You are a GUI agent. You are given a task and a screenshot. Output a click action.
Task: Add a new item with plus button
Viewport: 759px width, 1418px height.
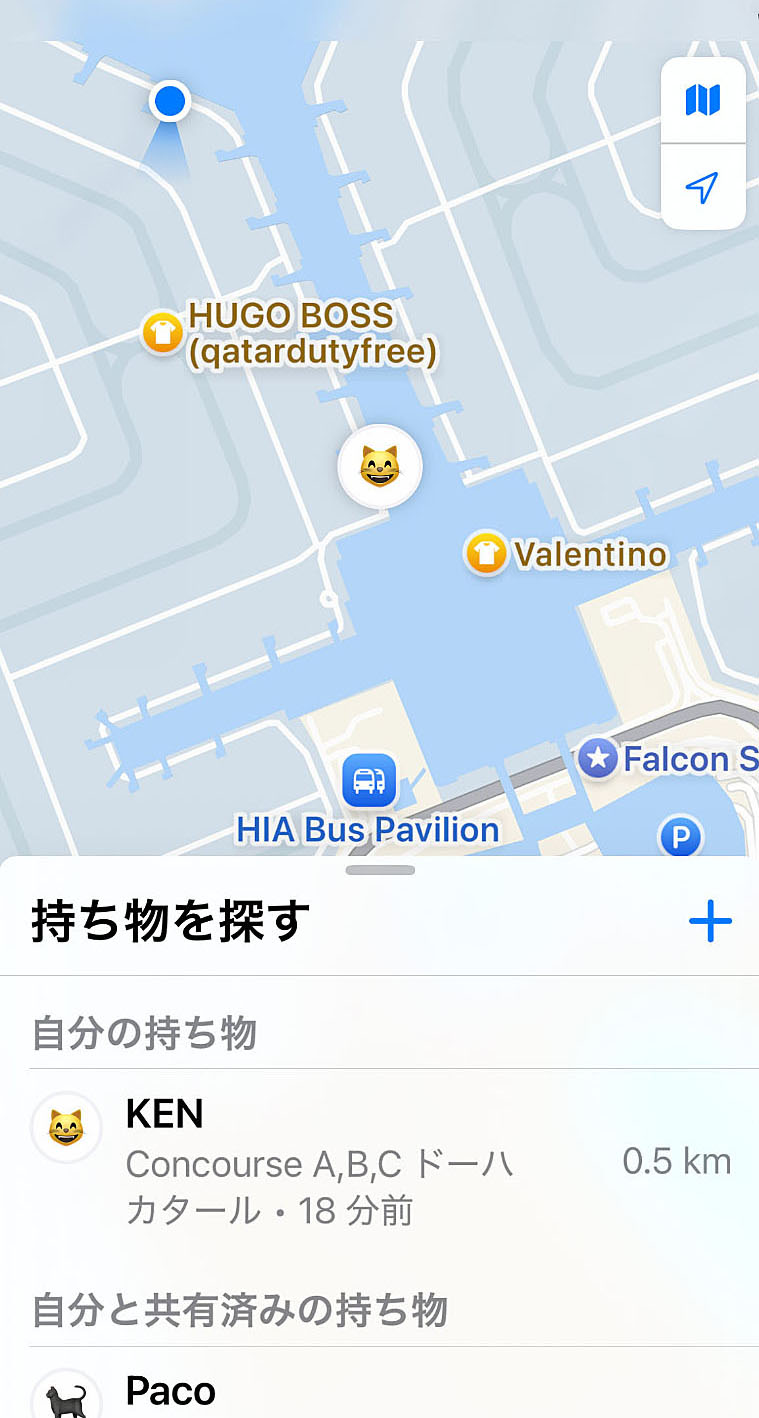(x=710, y=921)
